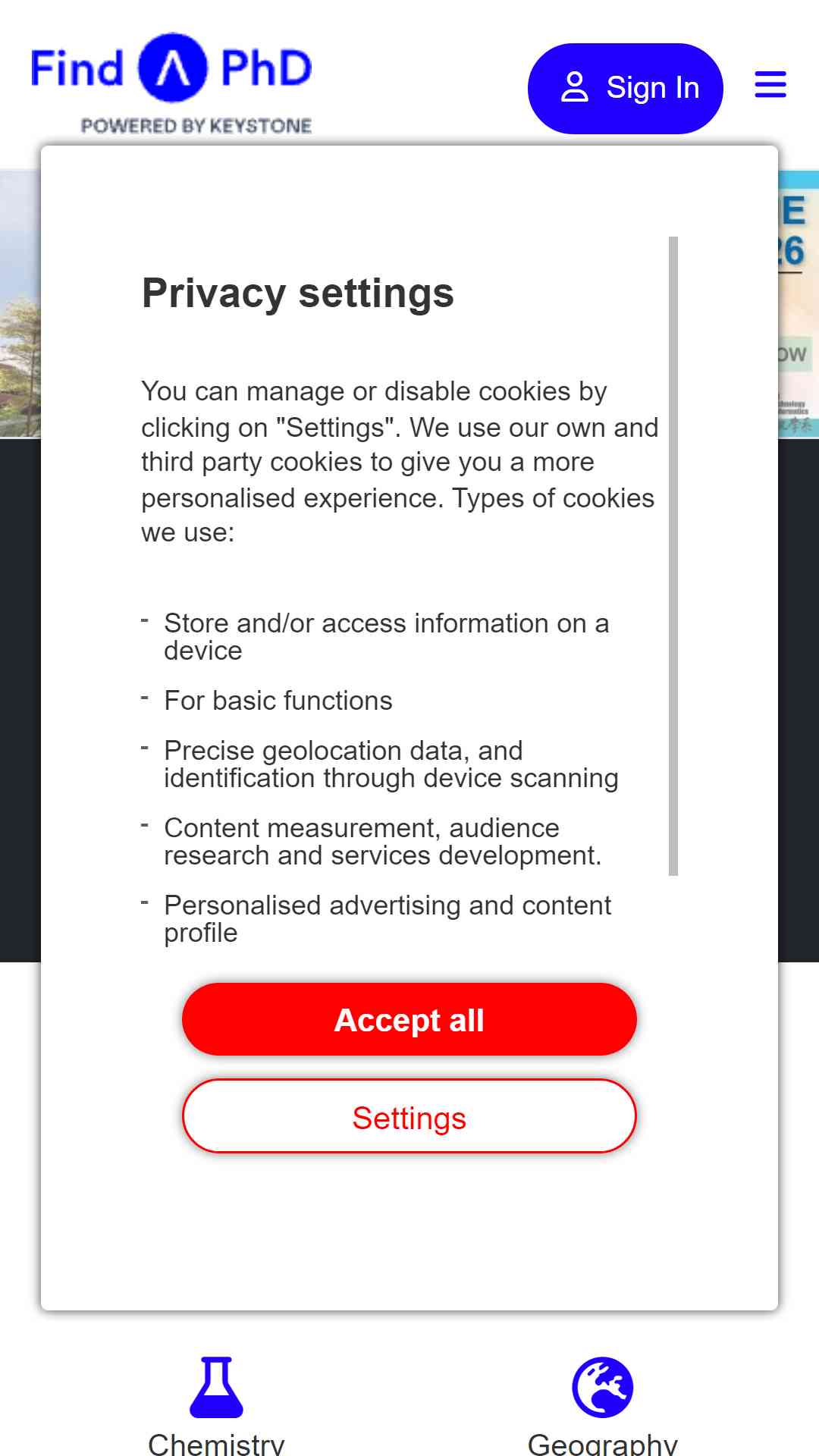
Task: Browse Geography PhDs
Action: pyautogui.click(x=603, y=1405)
